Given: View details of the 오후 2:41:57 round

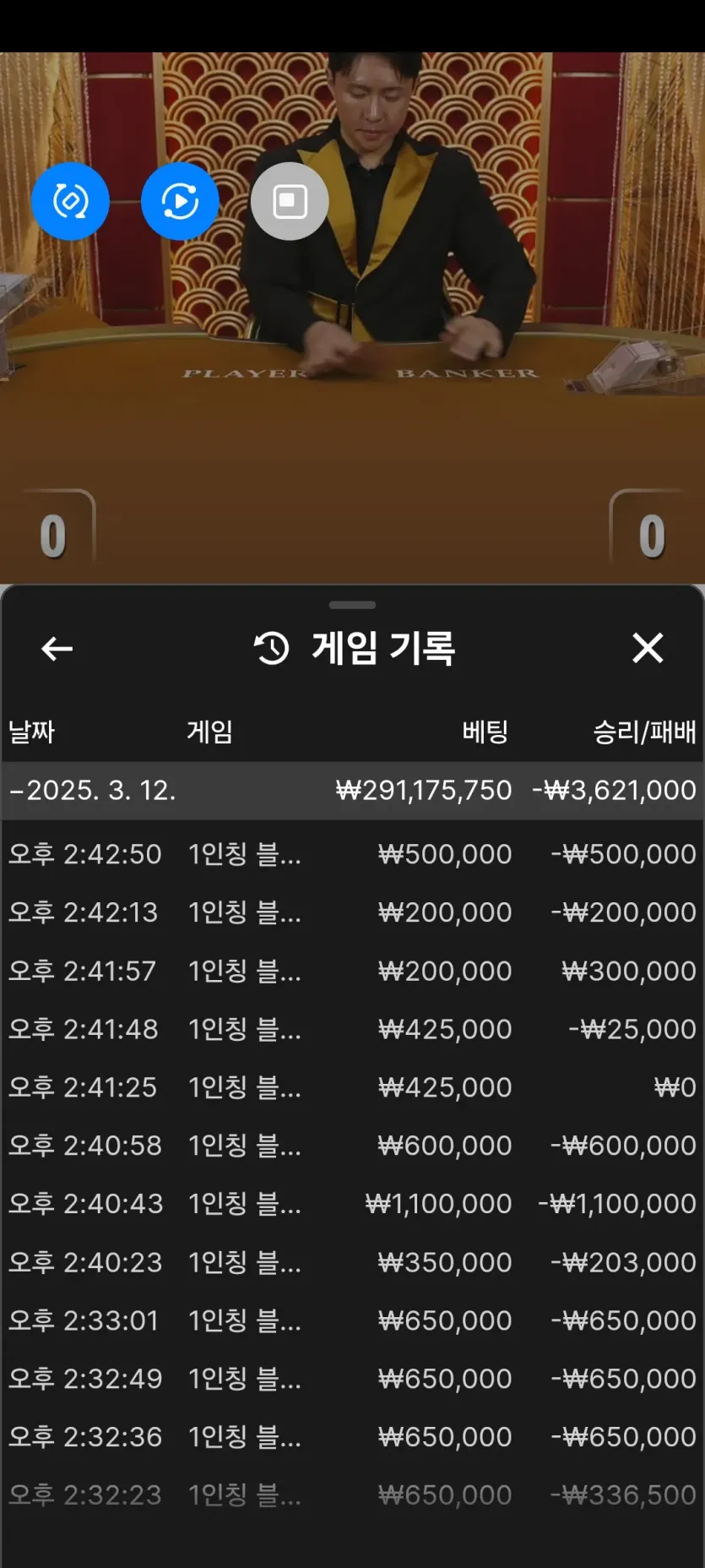Looking at the screenshot, I should click(353, 971).
